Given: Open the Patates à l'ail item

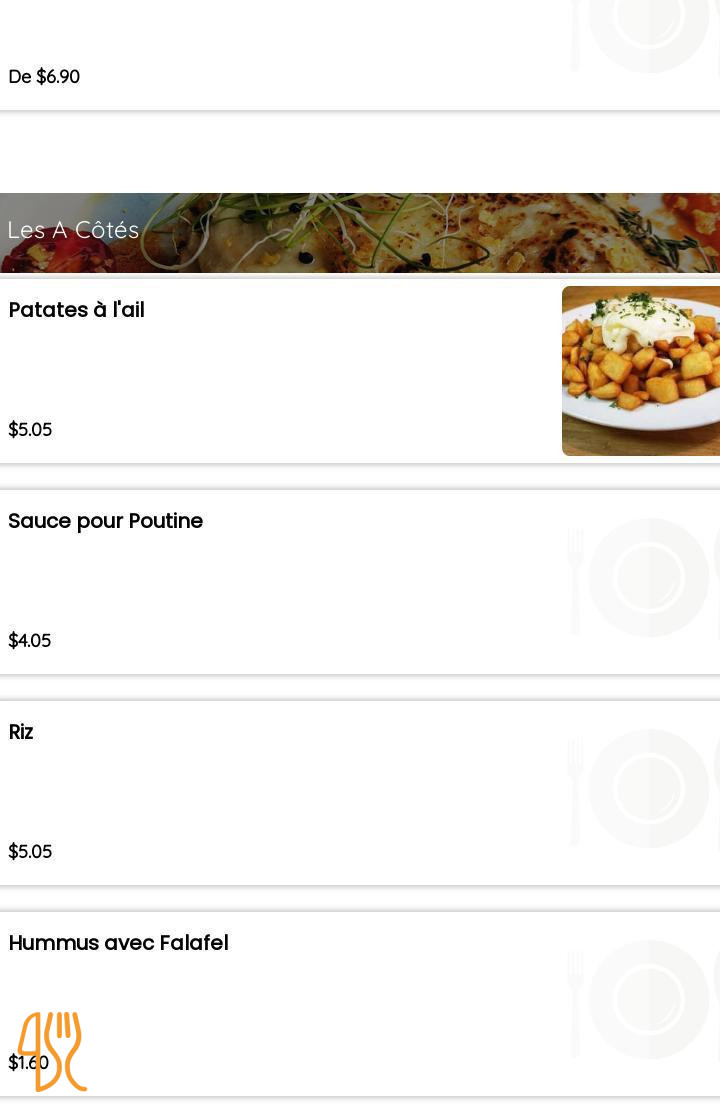Looking at the screenshot, I should [x=77, y=311].
